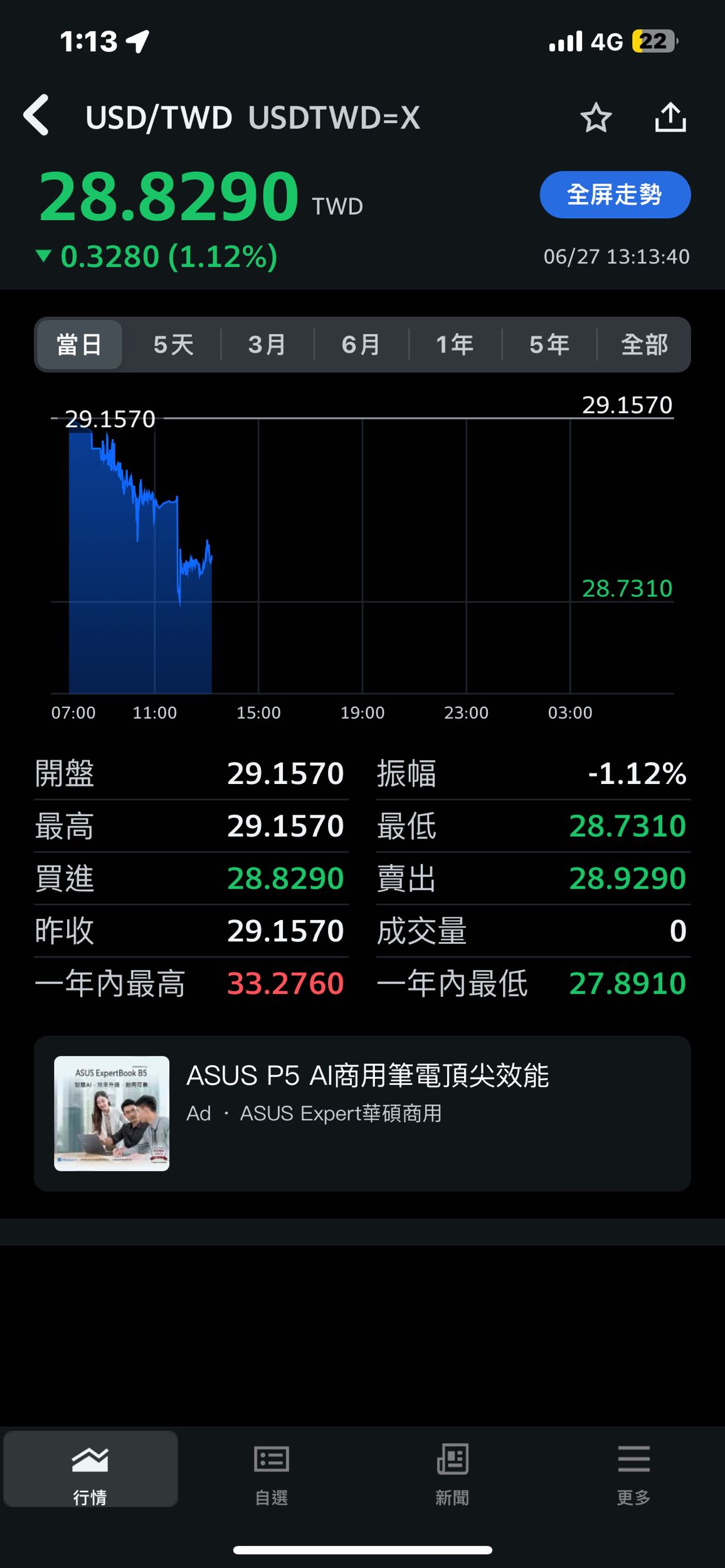
Task: Switch chart range to 3月
Action: (267, 344)
